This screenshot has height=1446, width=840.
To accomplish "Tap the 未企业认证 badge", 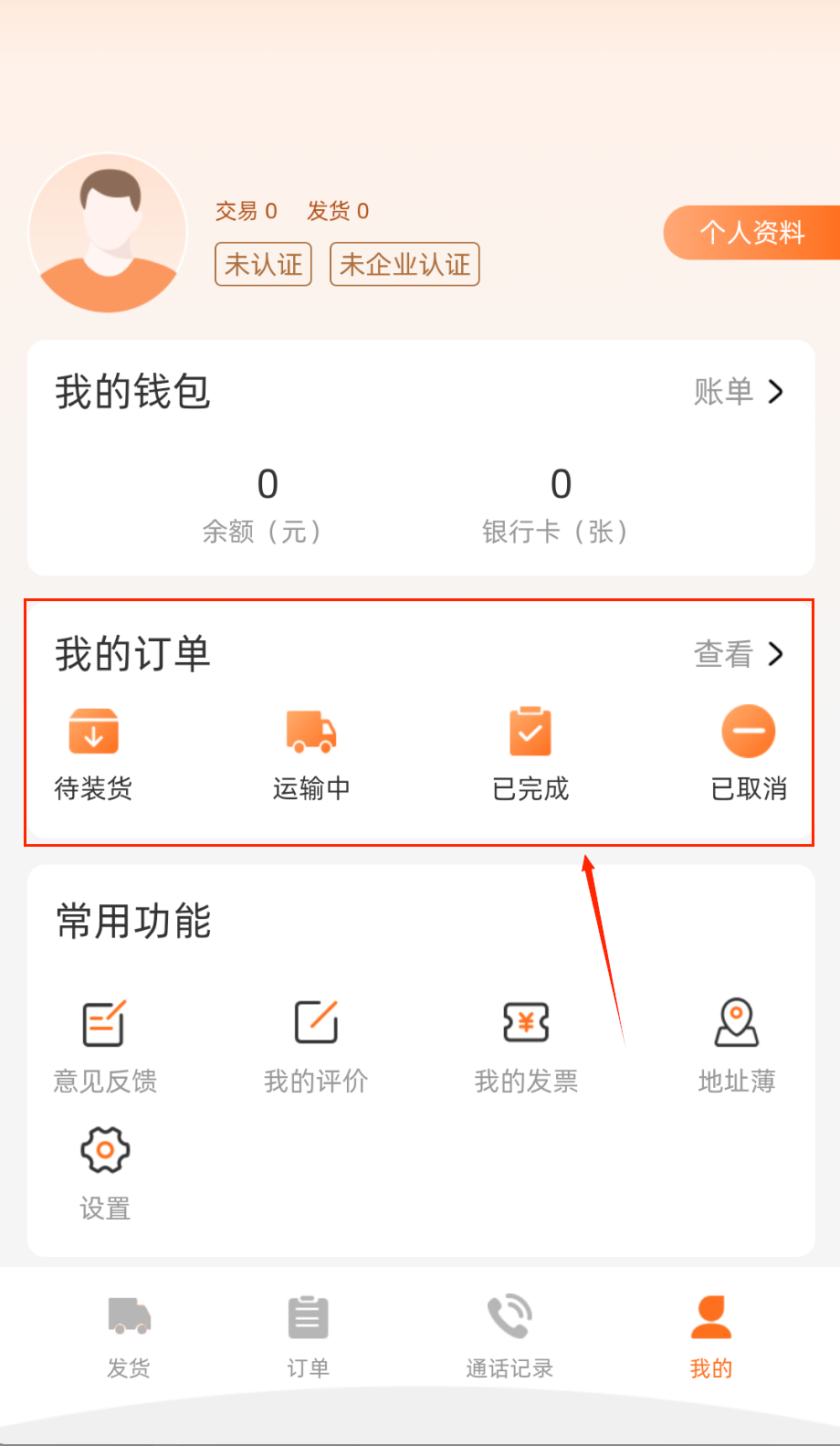I will point(404,265).
